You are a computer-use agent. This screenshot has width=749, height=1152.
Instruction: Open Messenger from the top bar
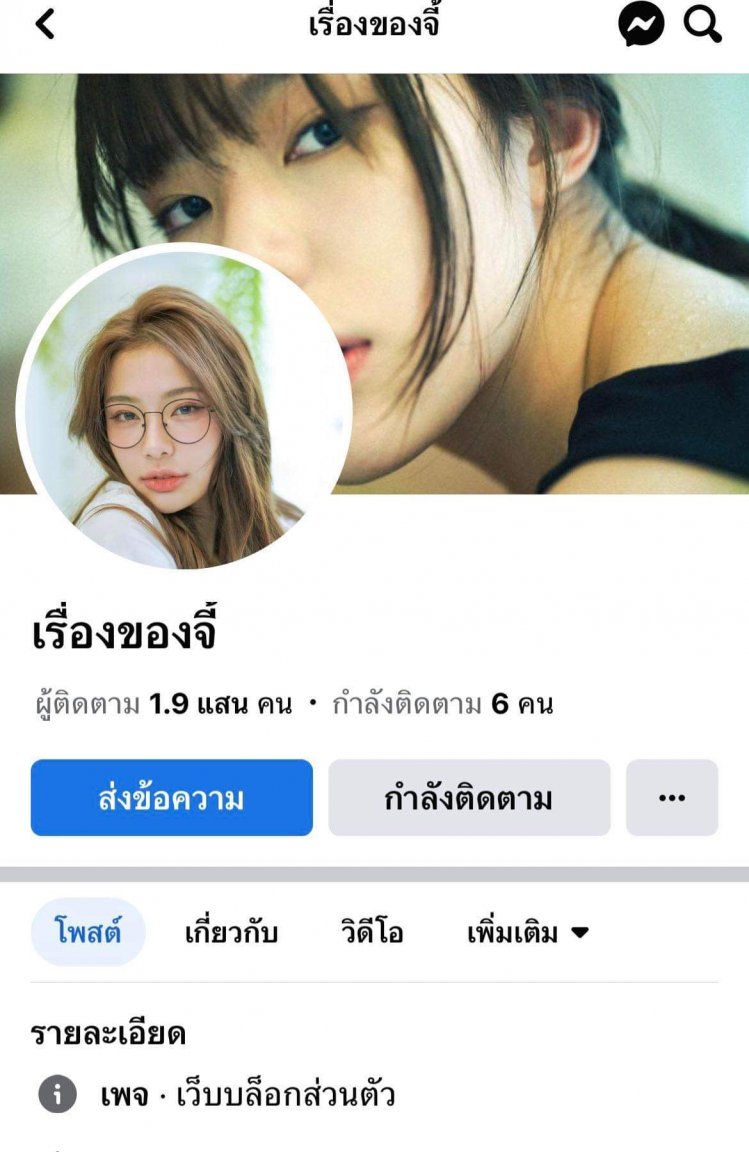[x=641, y=25]
